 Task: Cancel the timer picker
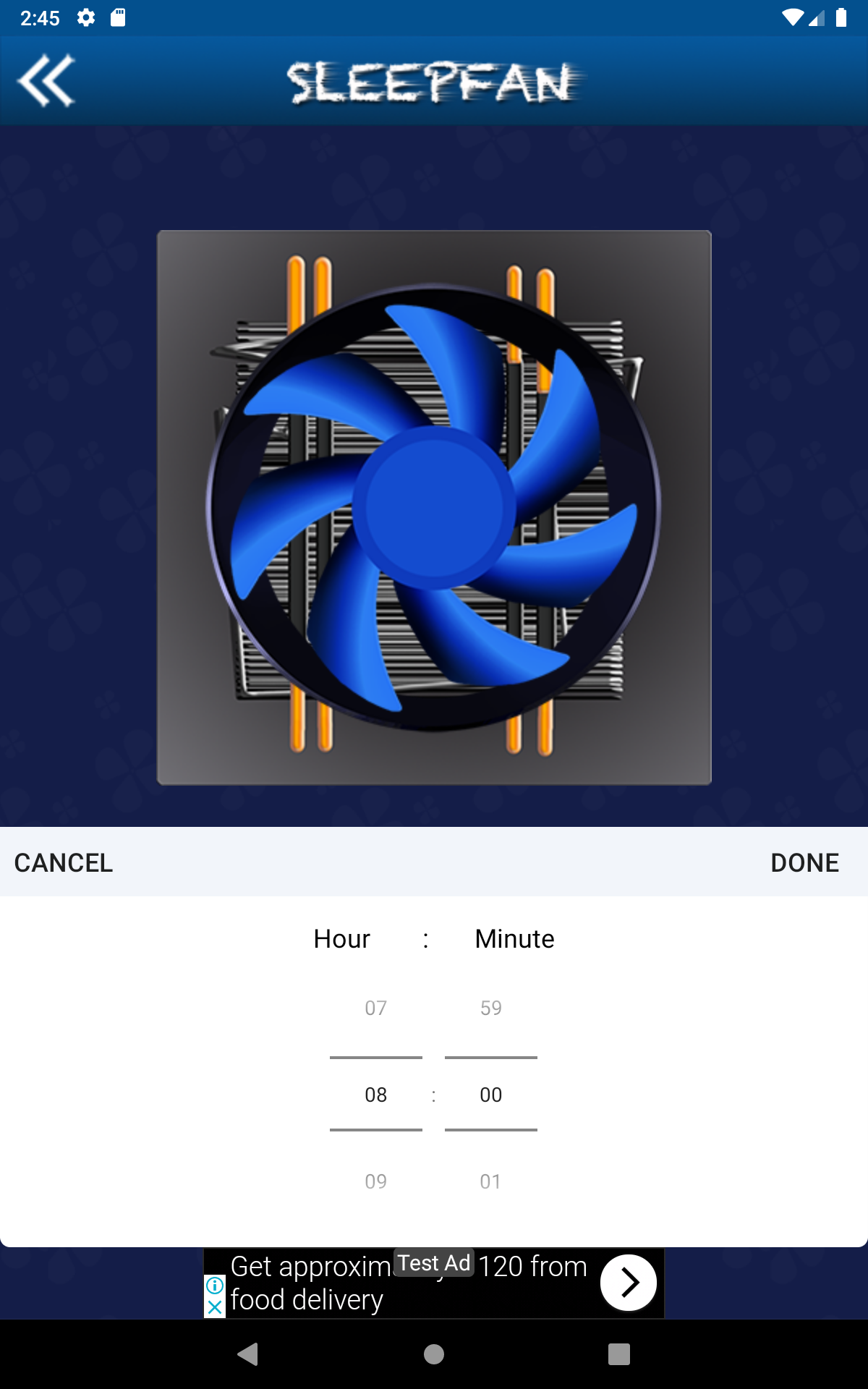click(x=64, y=862)
